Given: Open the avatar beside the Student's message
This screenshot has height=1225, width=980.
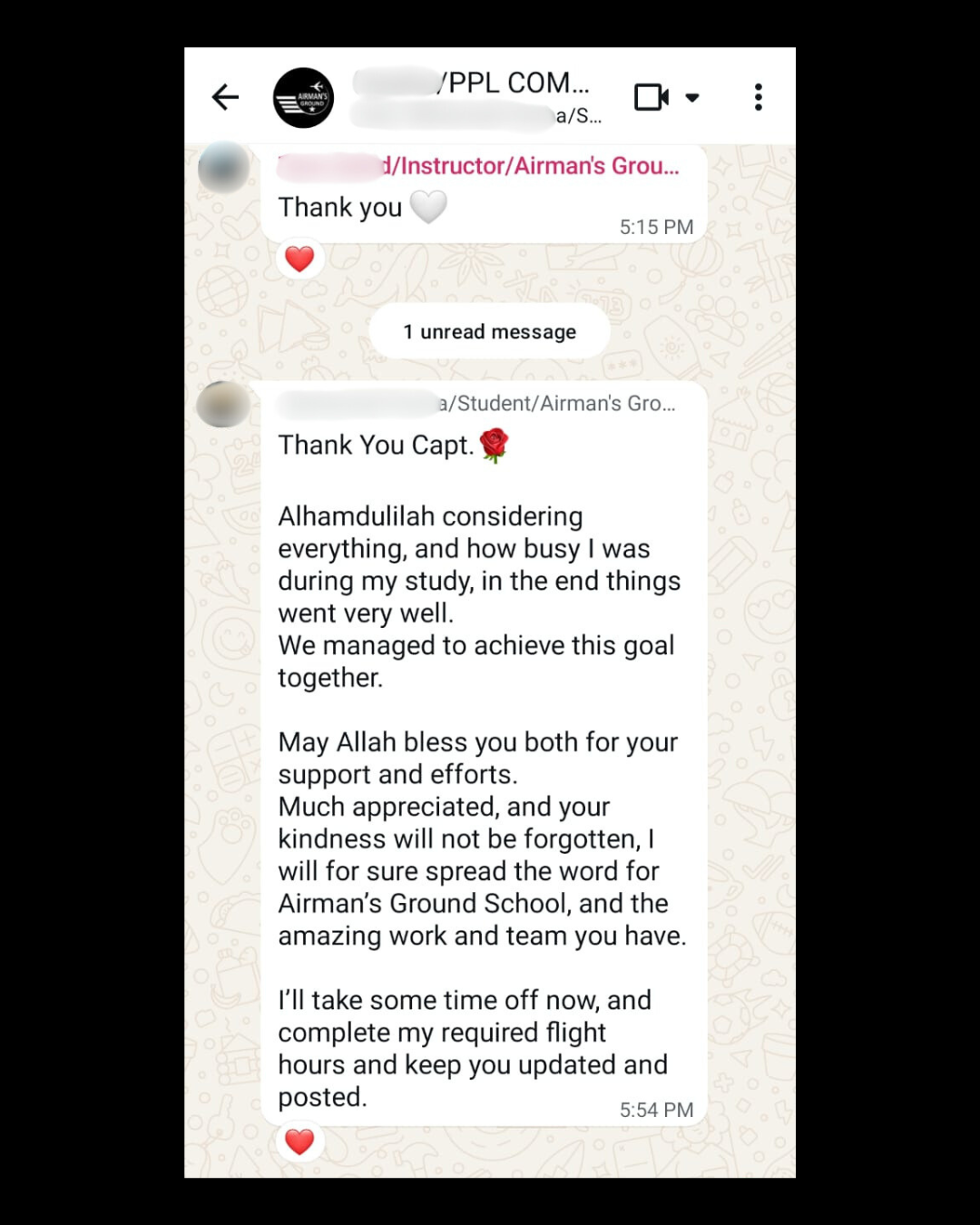Looking at the screenshot, I should point(224,405).
